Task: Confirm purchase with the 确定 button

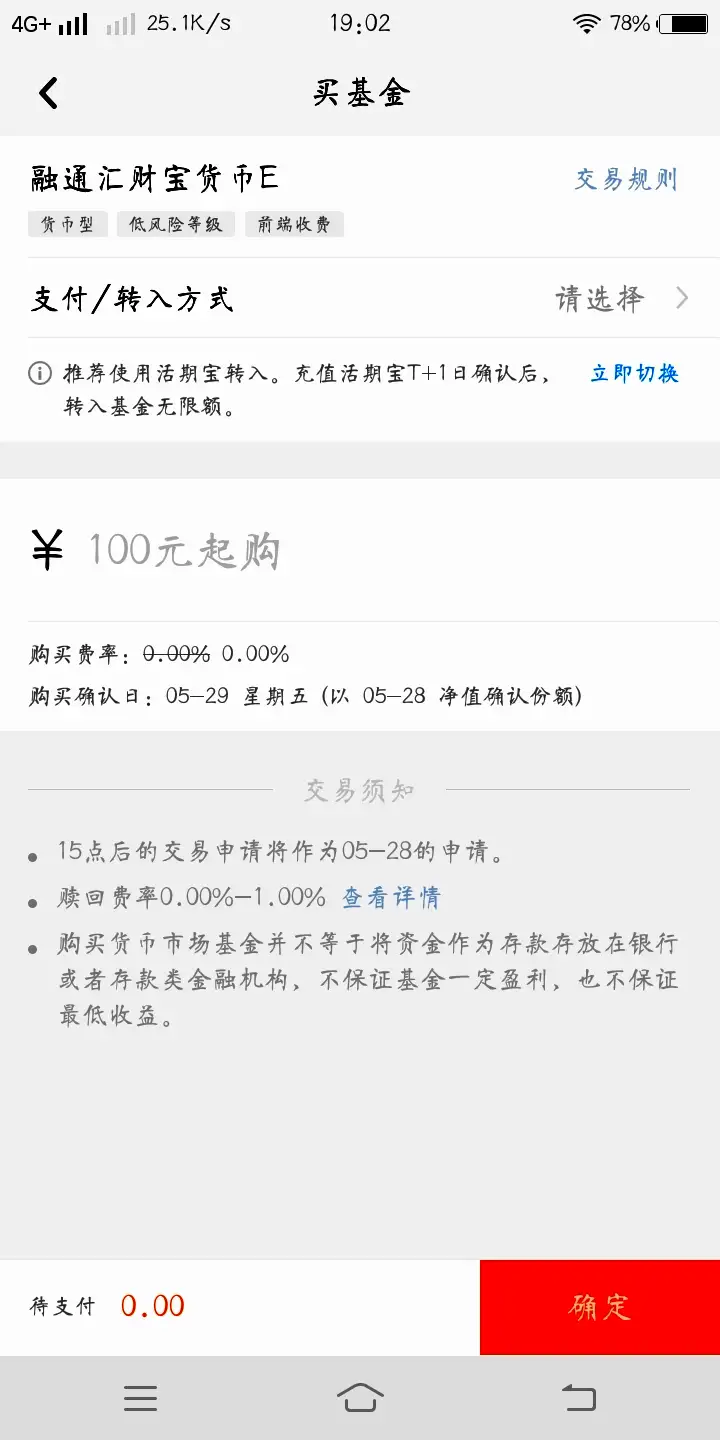Action: click(600, 1307)
